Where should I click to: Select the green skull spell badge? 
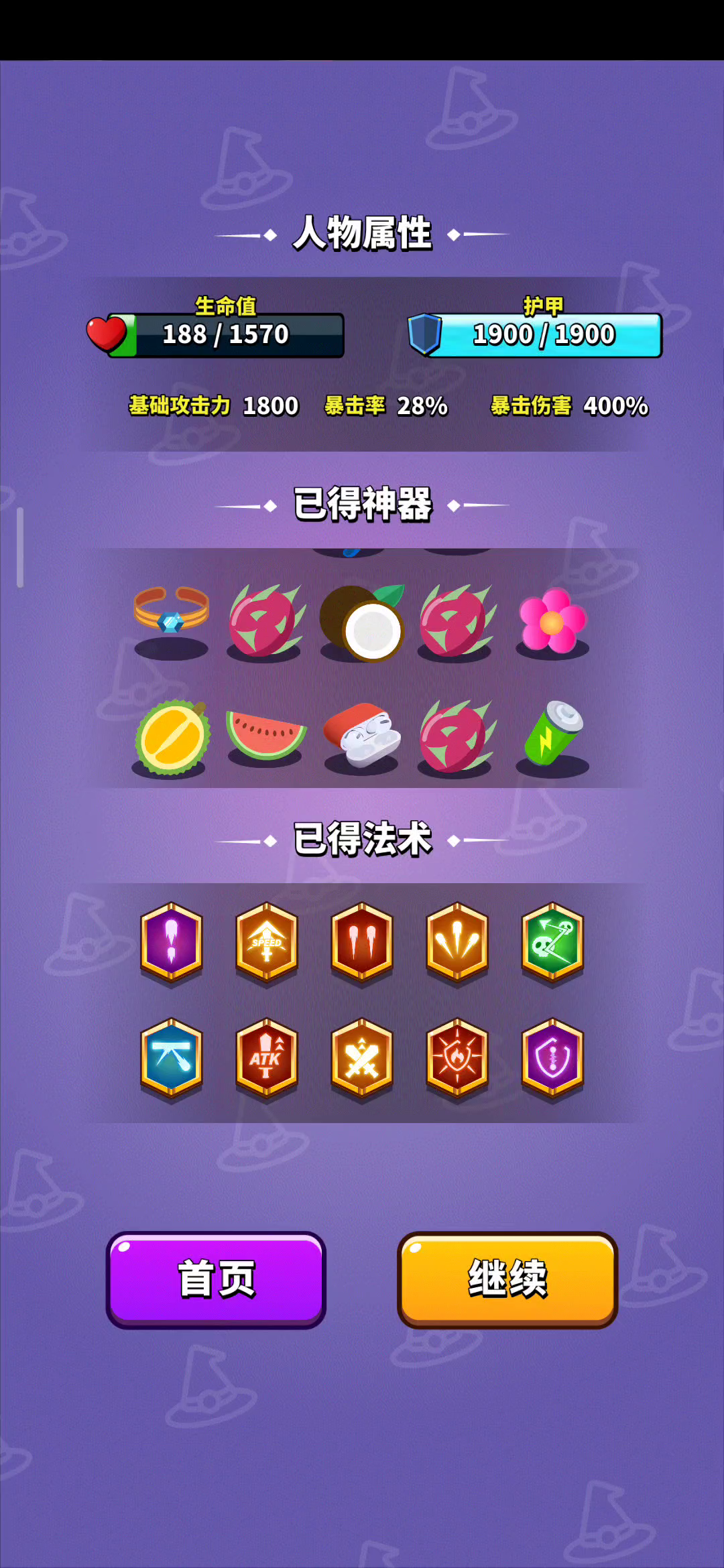point(552,943)
